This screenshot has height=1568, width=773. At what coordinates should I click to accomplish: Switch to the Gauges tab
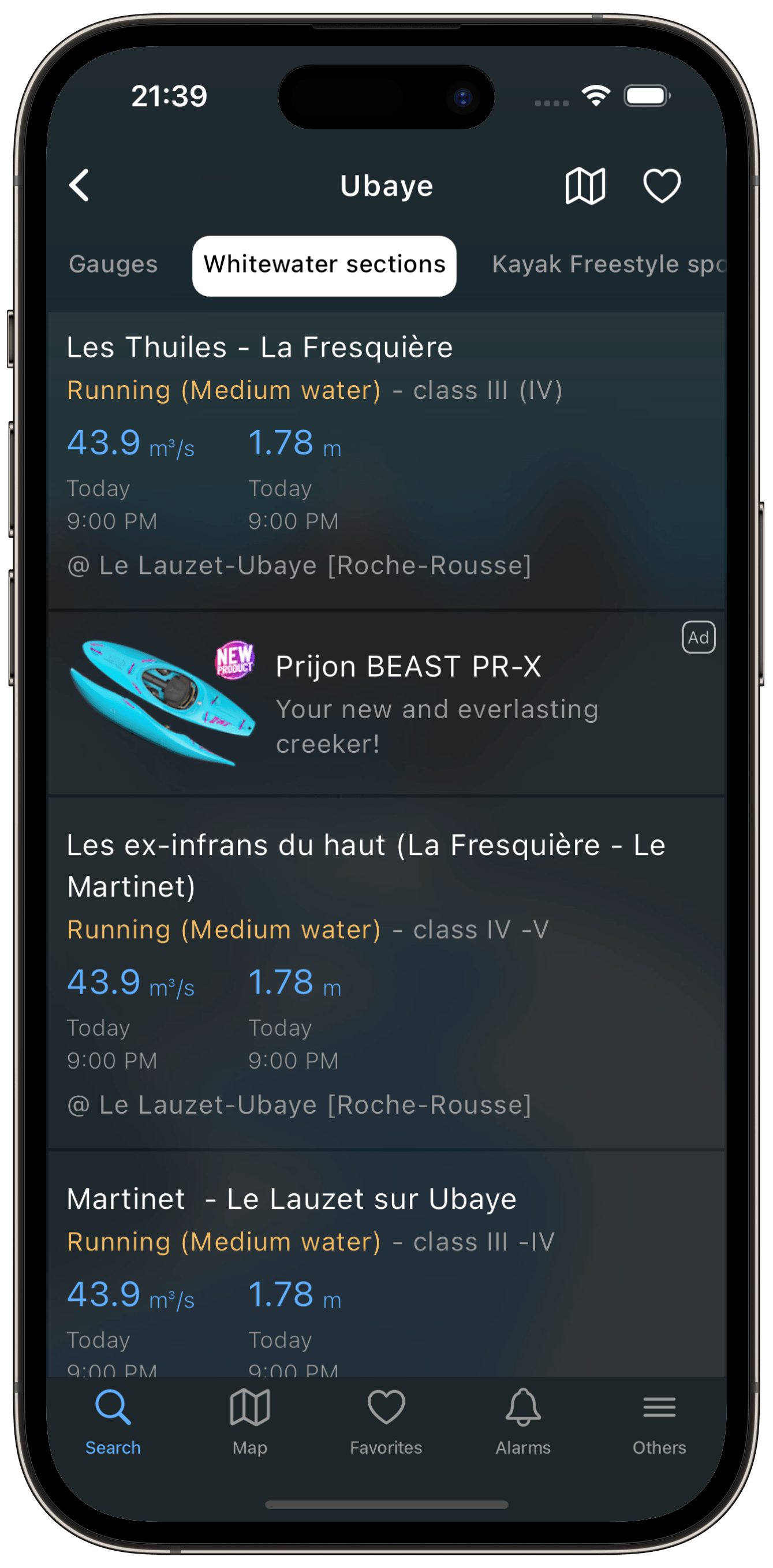113,264
